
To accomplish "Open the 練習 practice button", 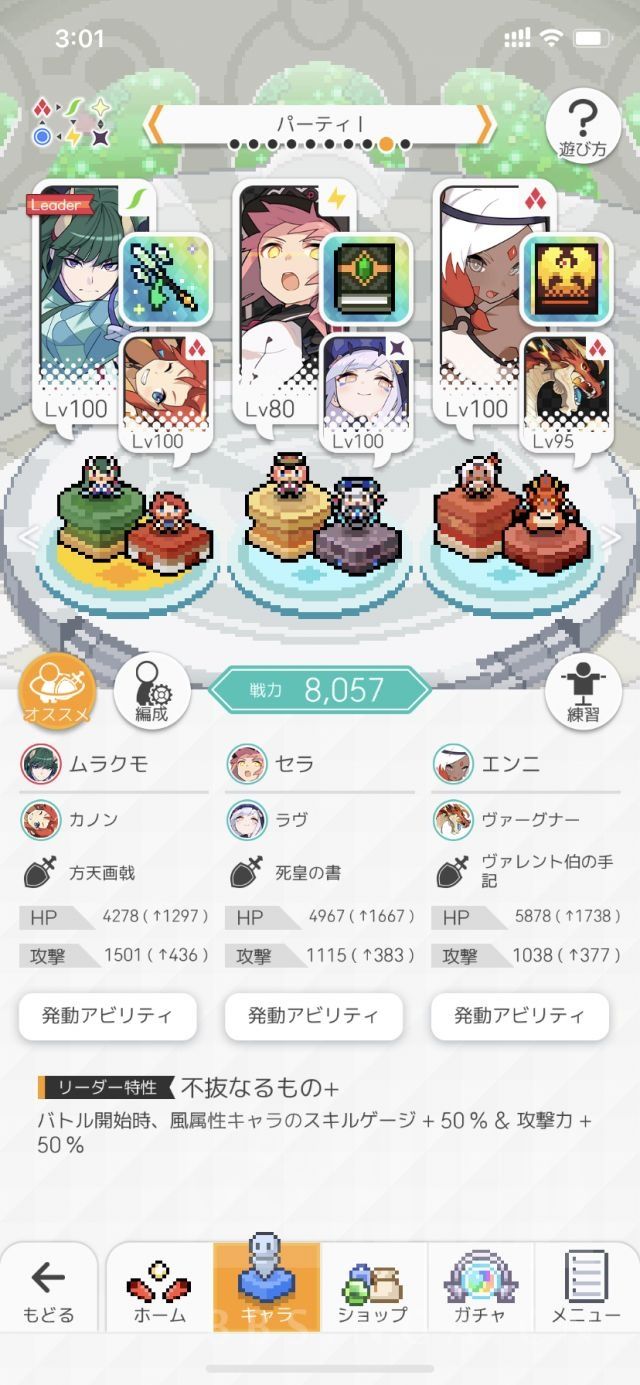I will point(583,691).
